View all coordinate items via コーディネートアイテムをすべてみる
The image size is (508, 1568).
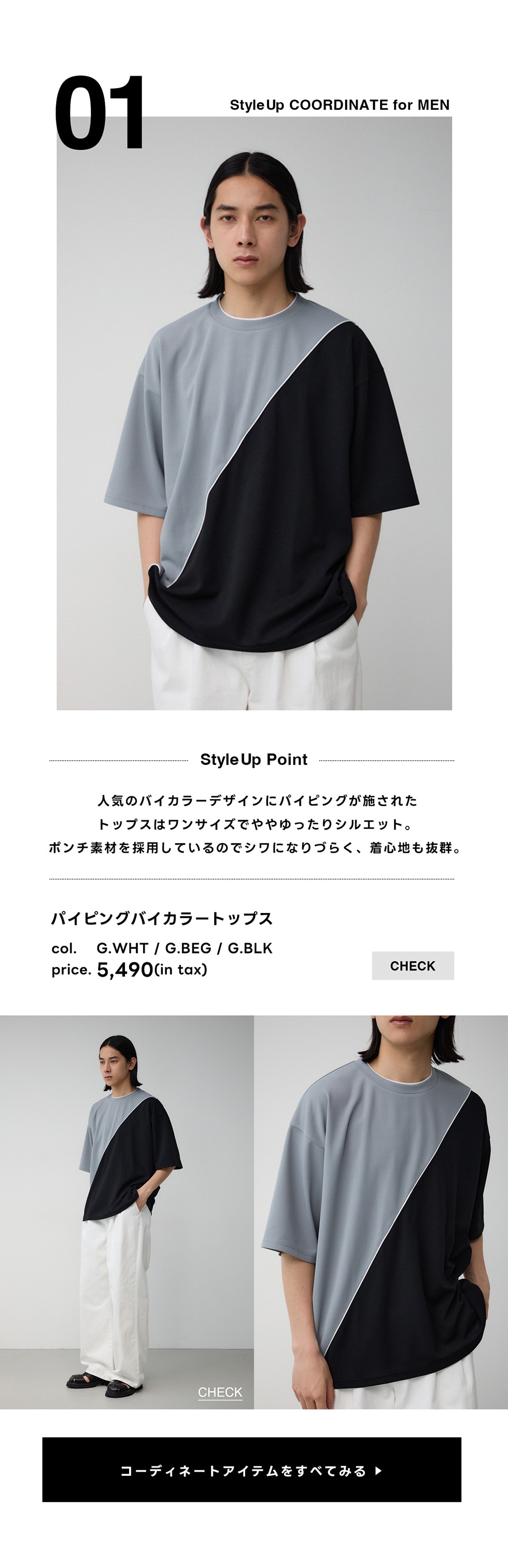(251, 1471)
